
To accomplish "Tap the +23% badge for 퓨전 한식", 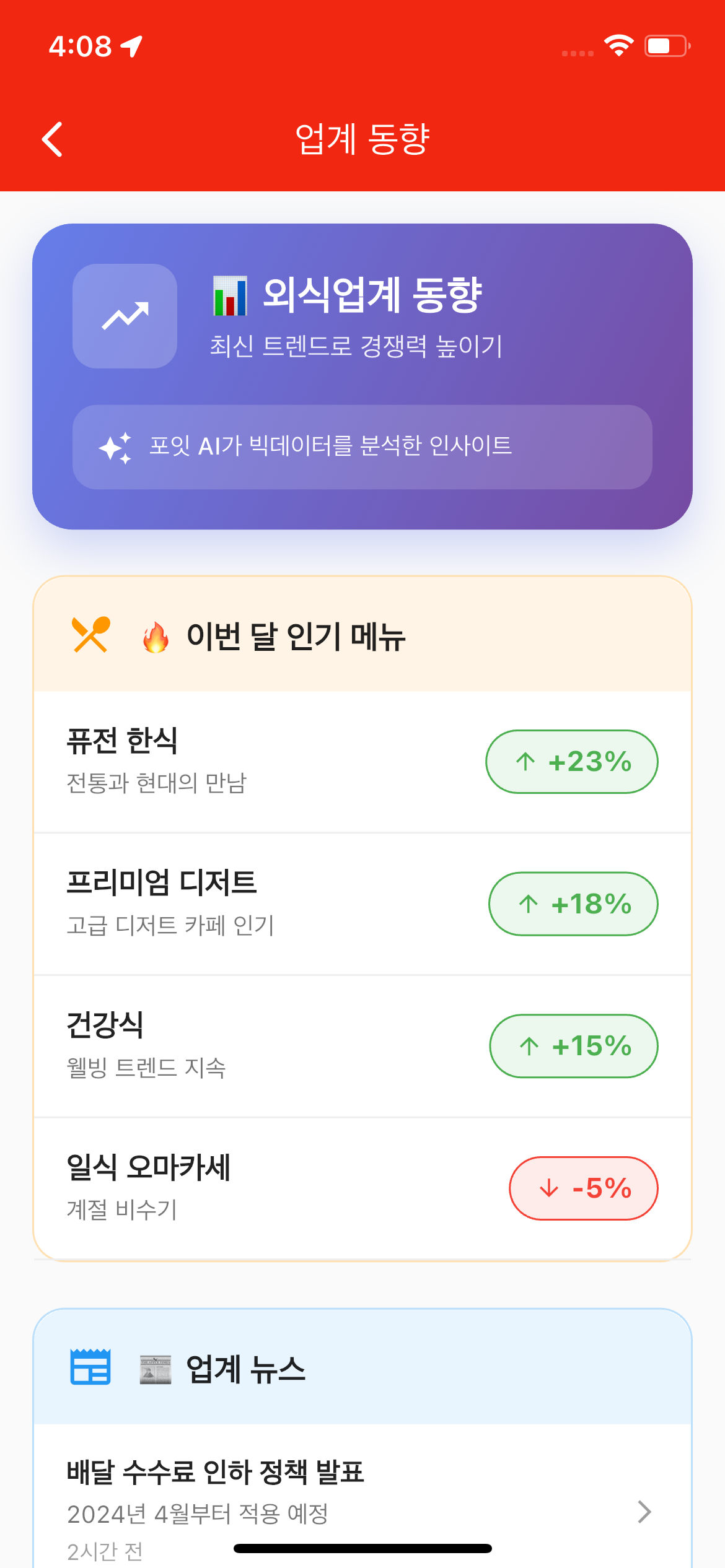I will point(571,762).
